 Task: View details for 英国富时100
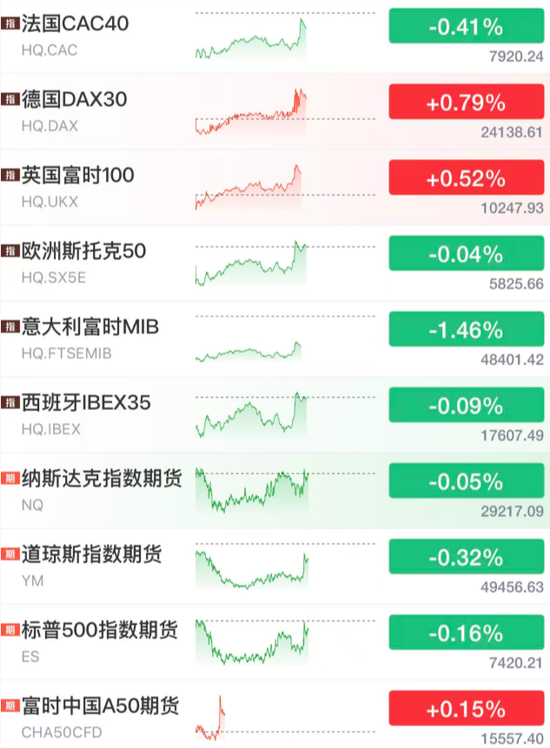(x=275, y=187)
